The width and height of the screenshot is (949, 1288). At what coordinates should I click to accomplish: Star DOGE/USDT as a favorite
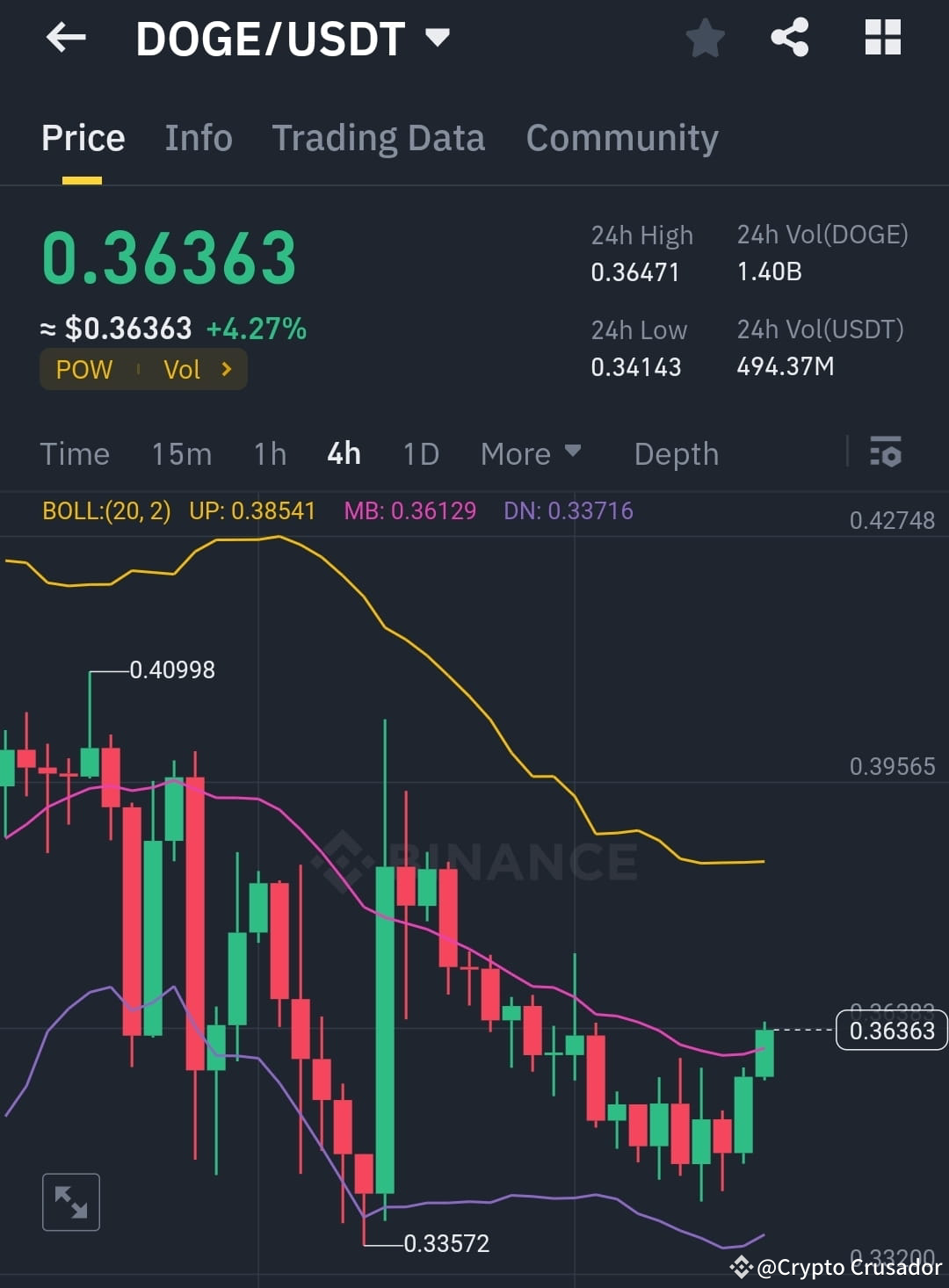pyautogui.click(x=705, y=37)
